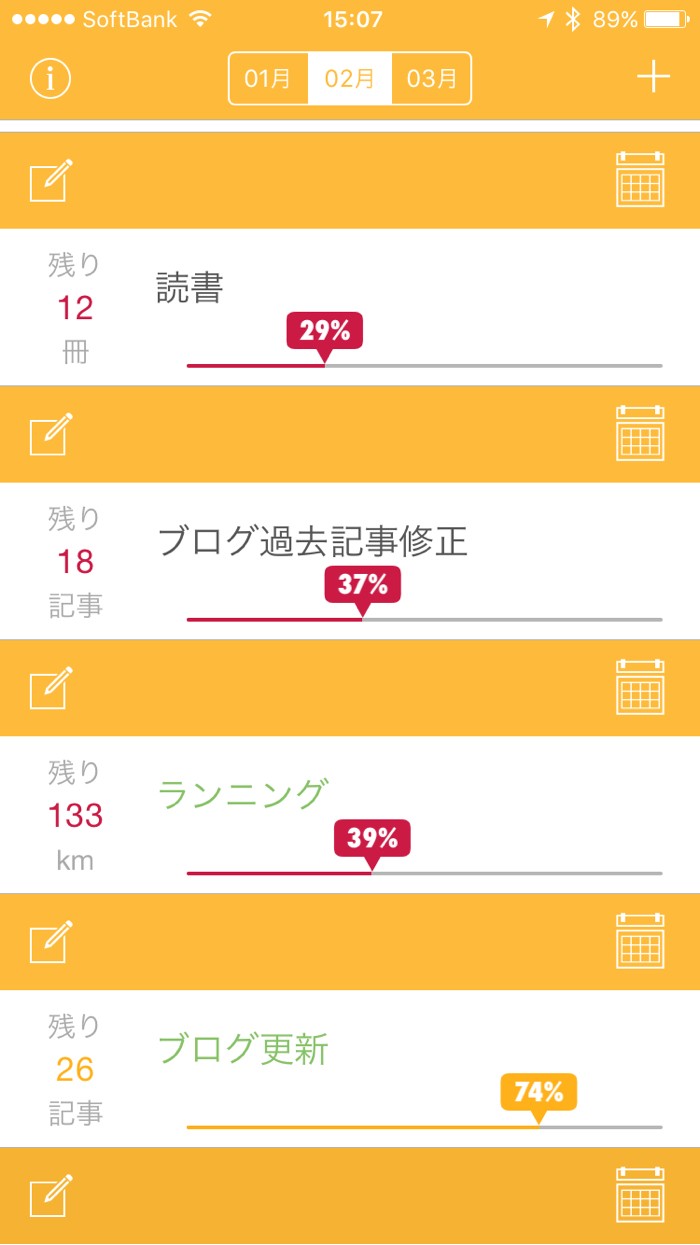Add a new goal with plus icon
This screenshot has height=1245, width=700.
[653, 77]
